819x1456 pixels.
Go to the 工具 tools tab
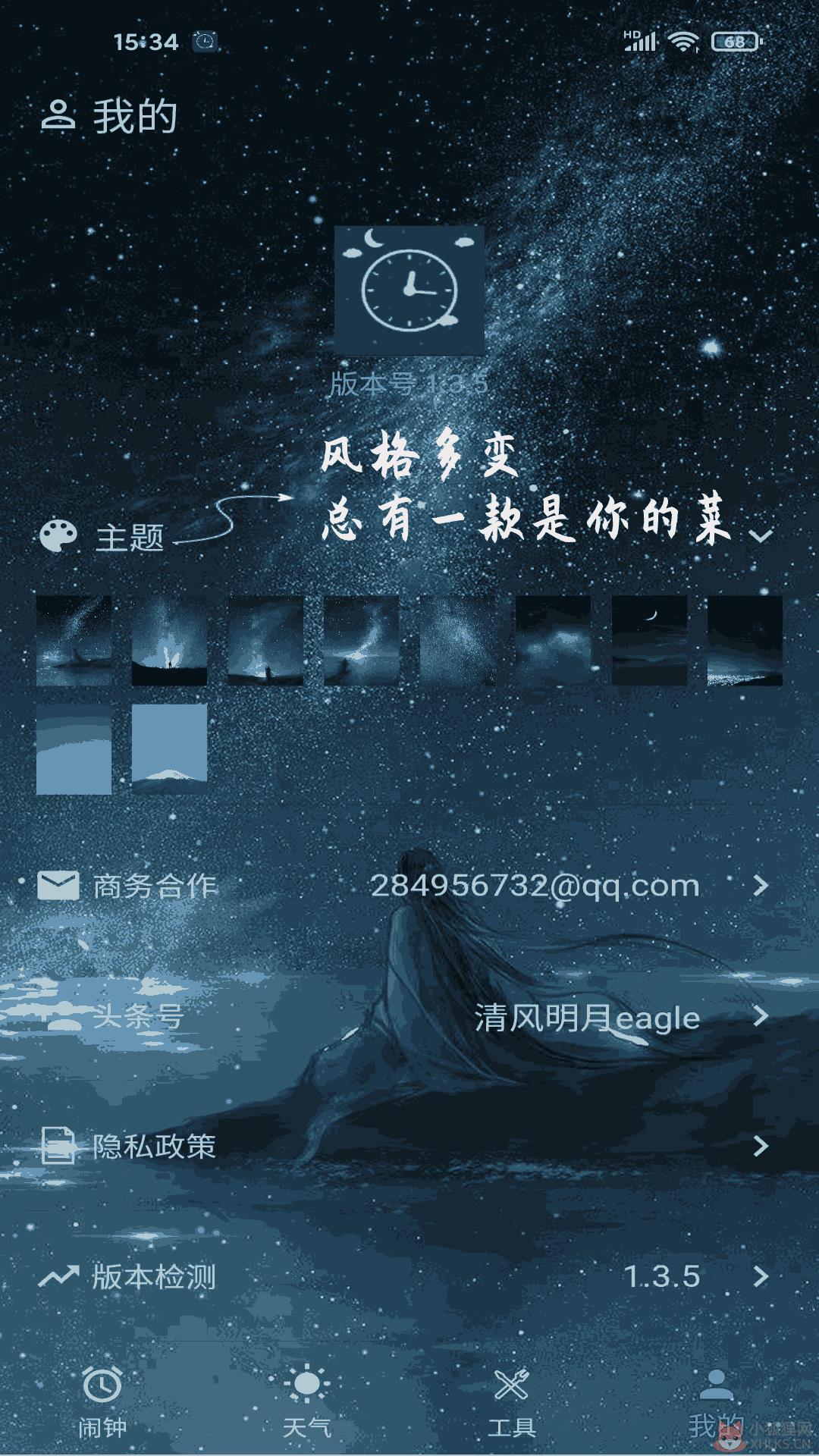click(x=512, y=1401)
